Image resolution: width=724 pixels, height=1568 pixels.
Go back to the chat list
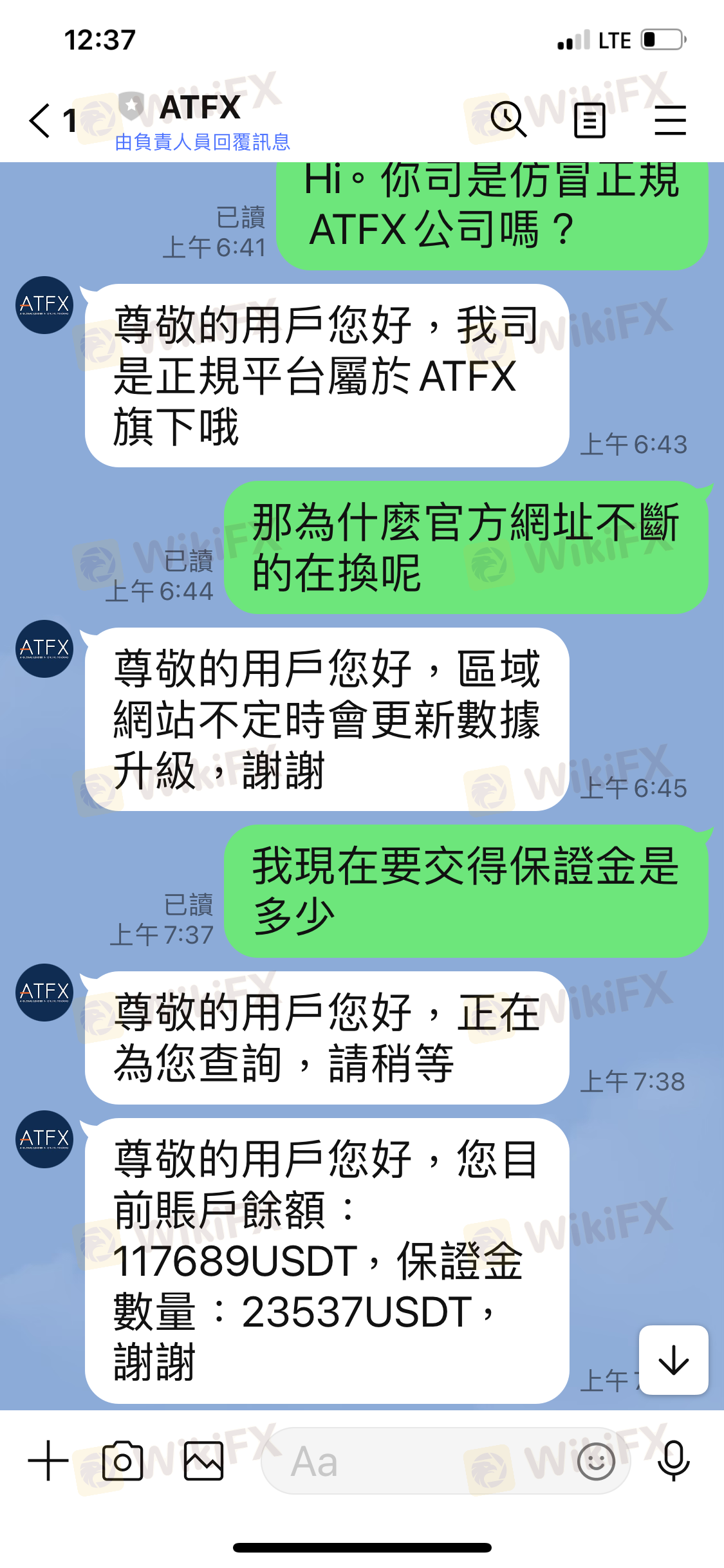tap(40, 120)
